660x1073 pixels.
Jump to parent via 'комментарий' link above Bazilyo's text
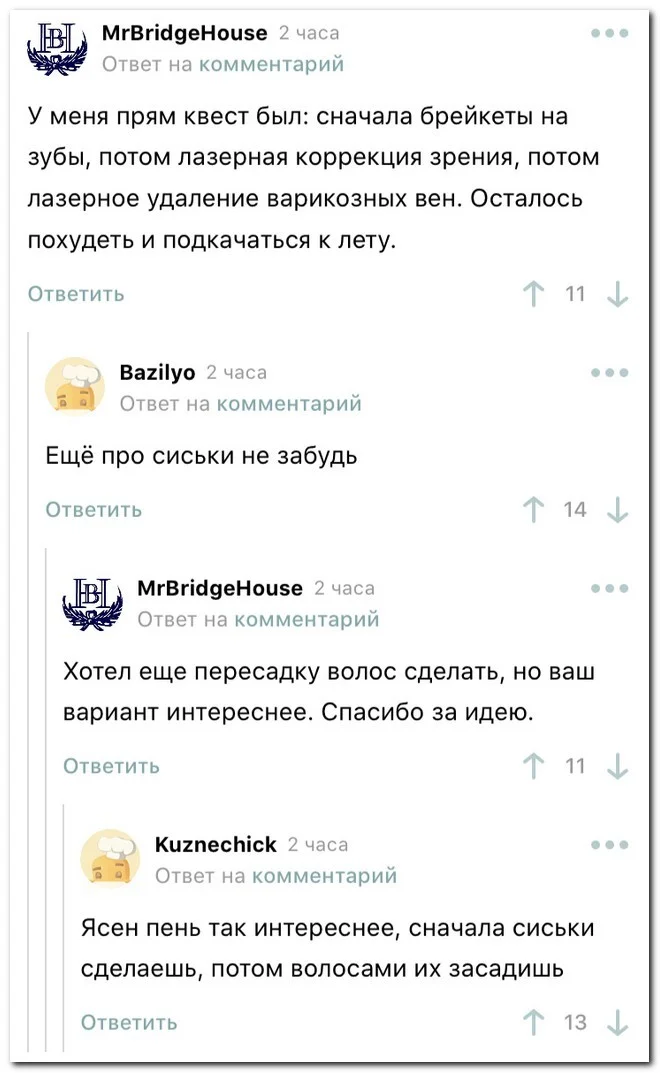[289, 404]
